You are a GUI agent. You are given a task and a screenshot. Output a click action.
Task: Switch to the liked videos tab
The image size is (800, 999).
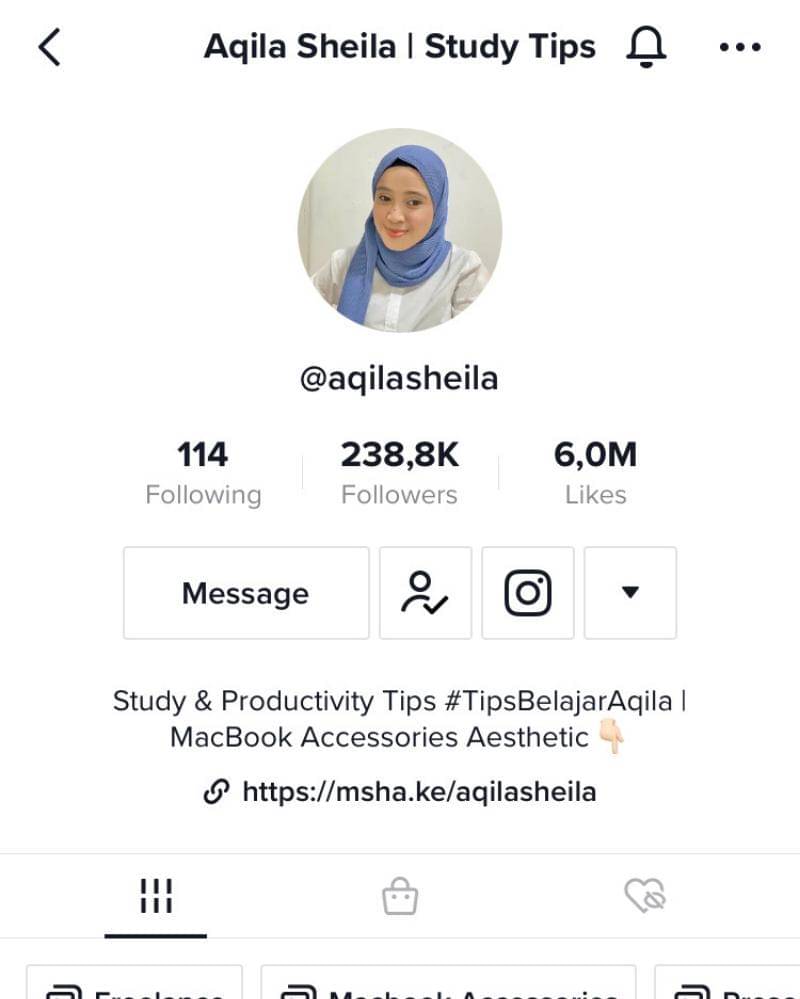point(645,895)
